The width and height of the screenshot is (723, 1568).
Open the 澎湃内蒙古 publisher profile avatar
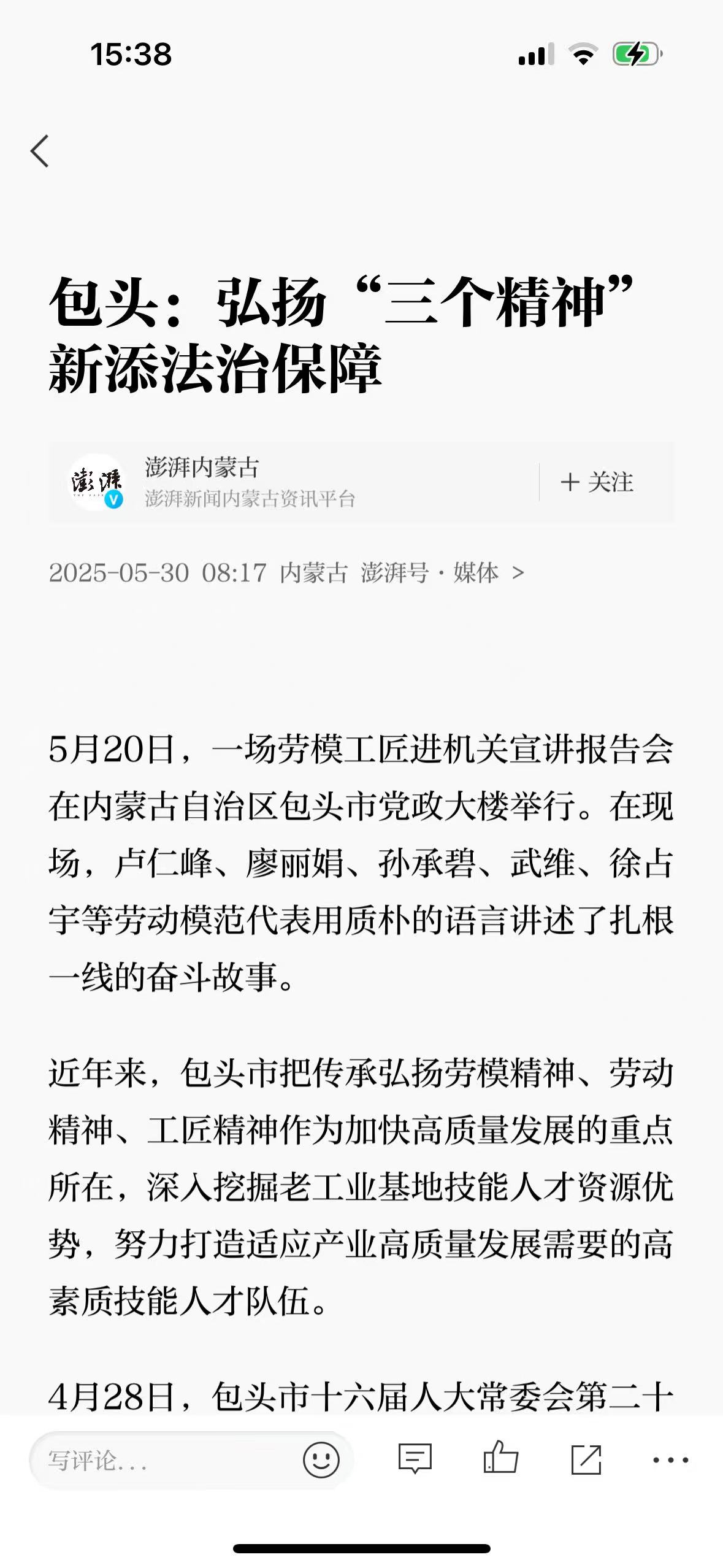[96, 482]
